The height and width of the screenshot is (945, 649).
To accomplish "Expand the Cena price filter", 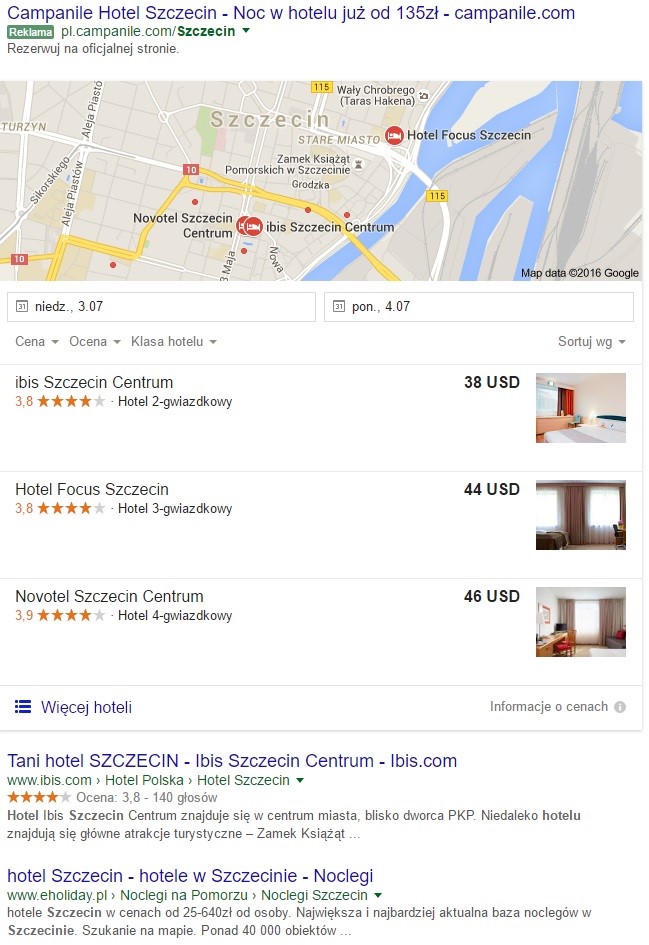I will 36,342.
